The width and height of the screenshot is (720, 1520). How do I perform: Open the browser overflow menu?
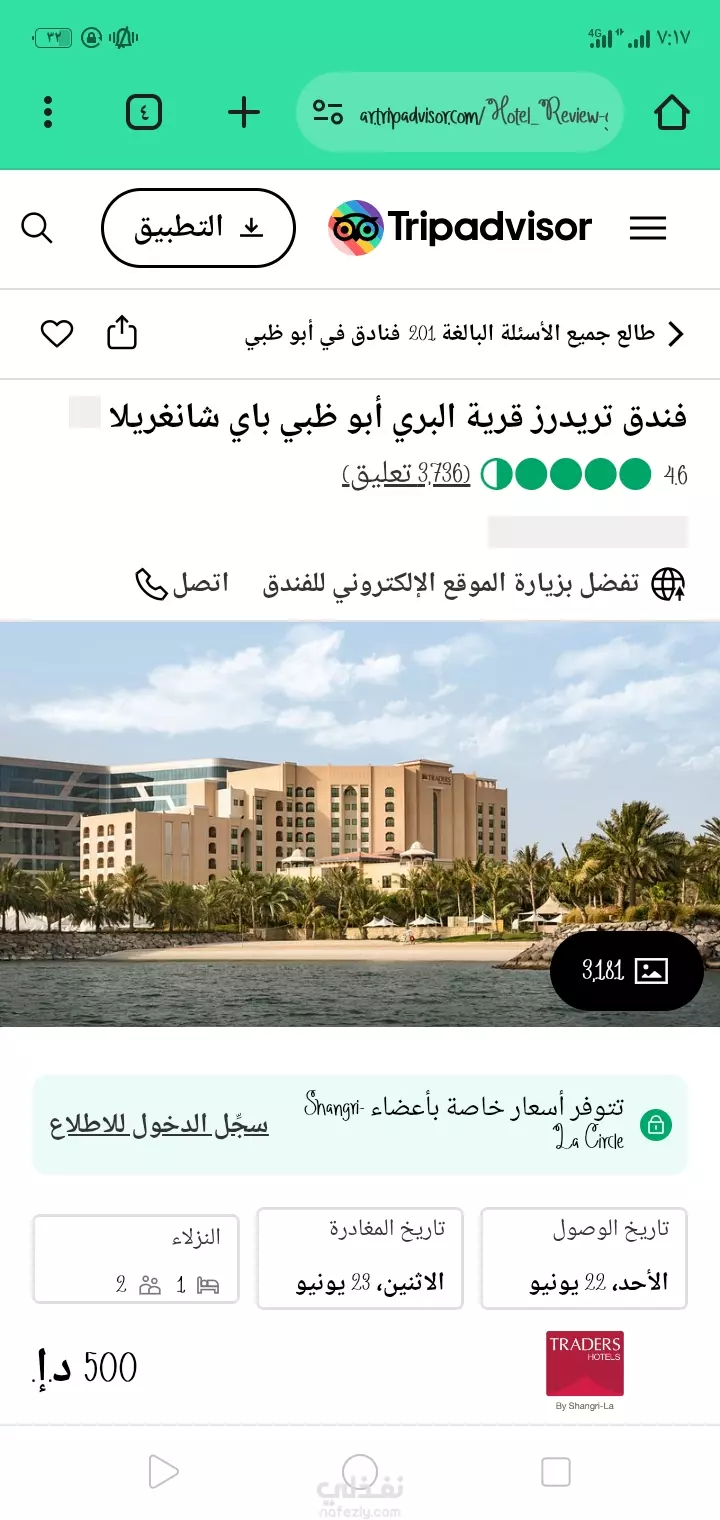pyautogui.click(x=48, y=112)
